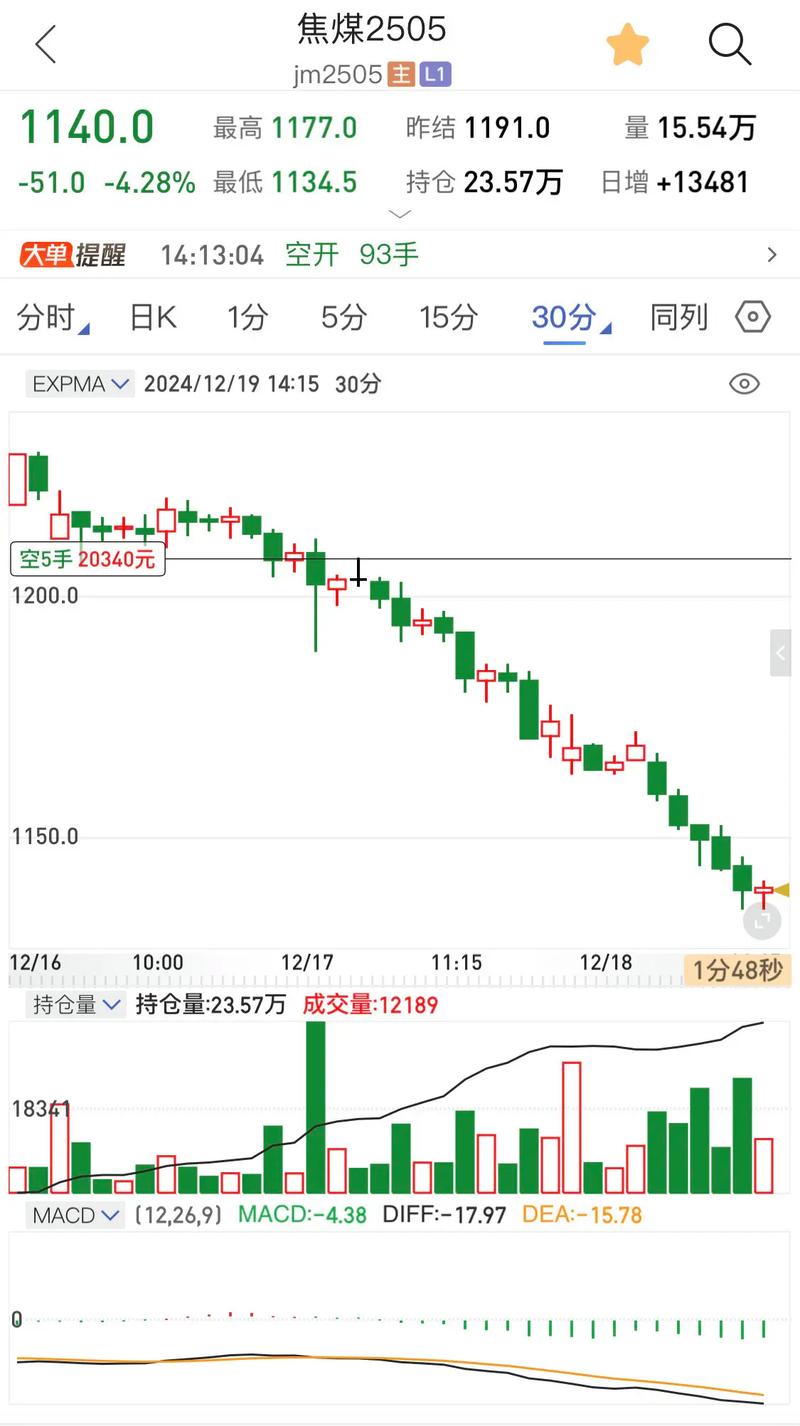
Task: Open the EXPMA indicator dropdown
Action: [79, 383]
